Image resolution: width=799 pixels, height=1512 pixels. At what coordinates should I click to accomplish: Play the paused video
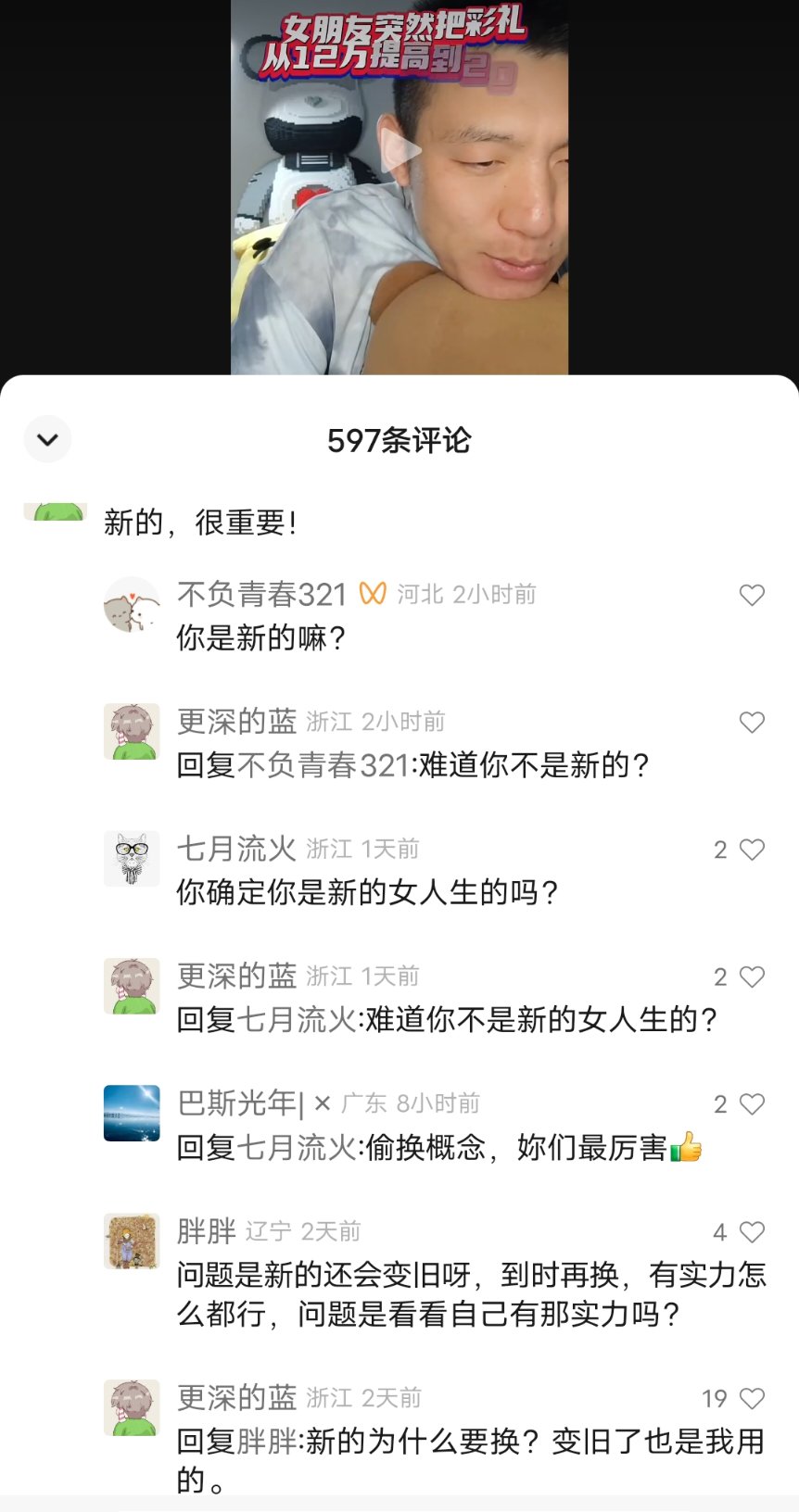399,151
